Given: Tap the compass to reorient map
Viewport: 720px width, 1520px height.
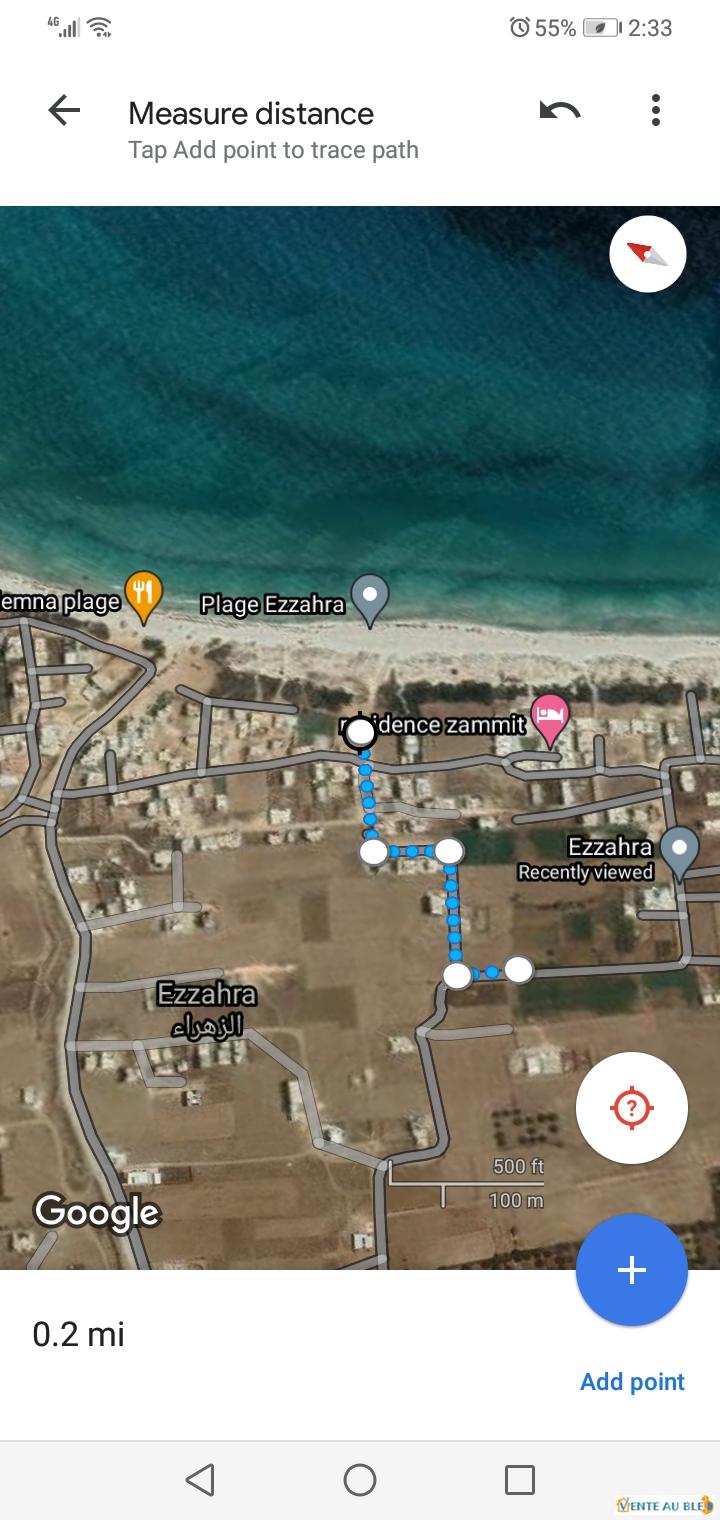Looking at the screenshot, I should (x=647, y=254).
